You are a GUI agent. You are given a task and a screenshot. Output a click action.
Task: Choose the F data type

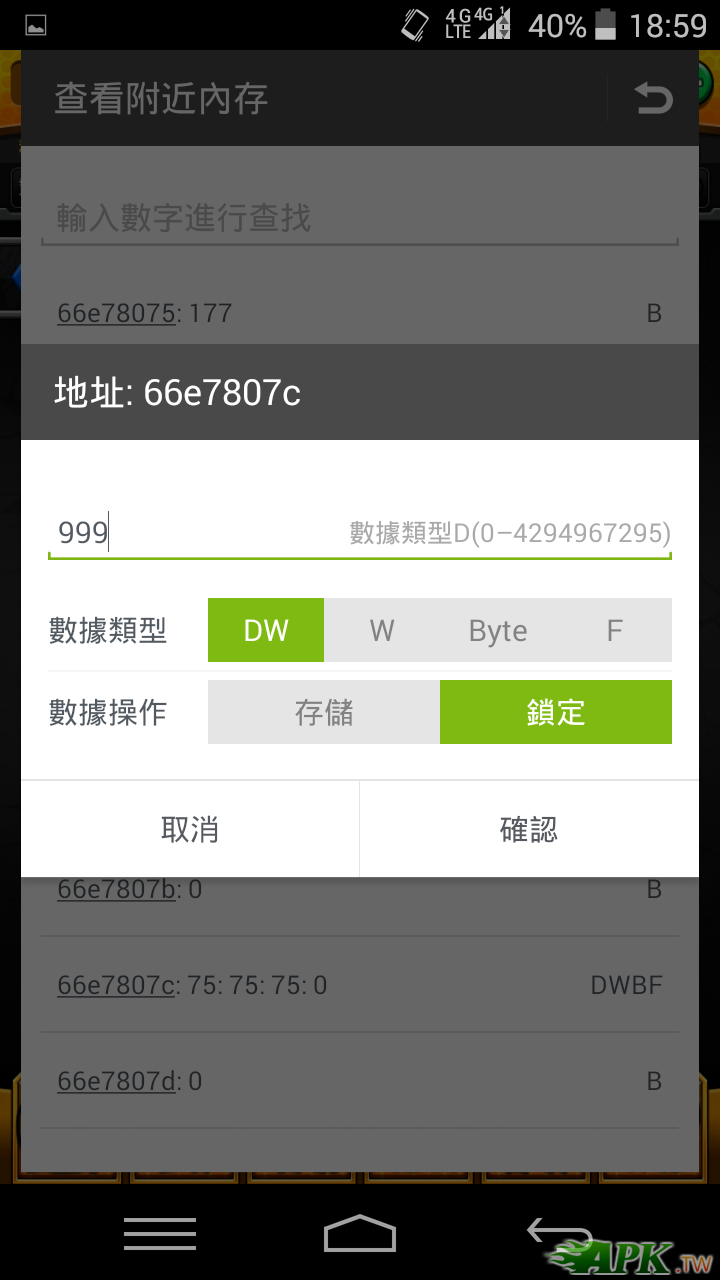coord(614,630)
